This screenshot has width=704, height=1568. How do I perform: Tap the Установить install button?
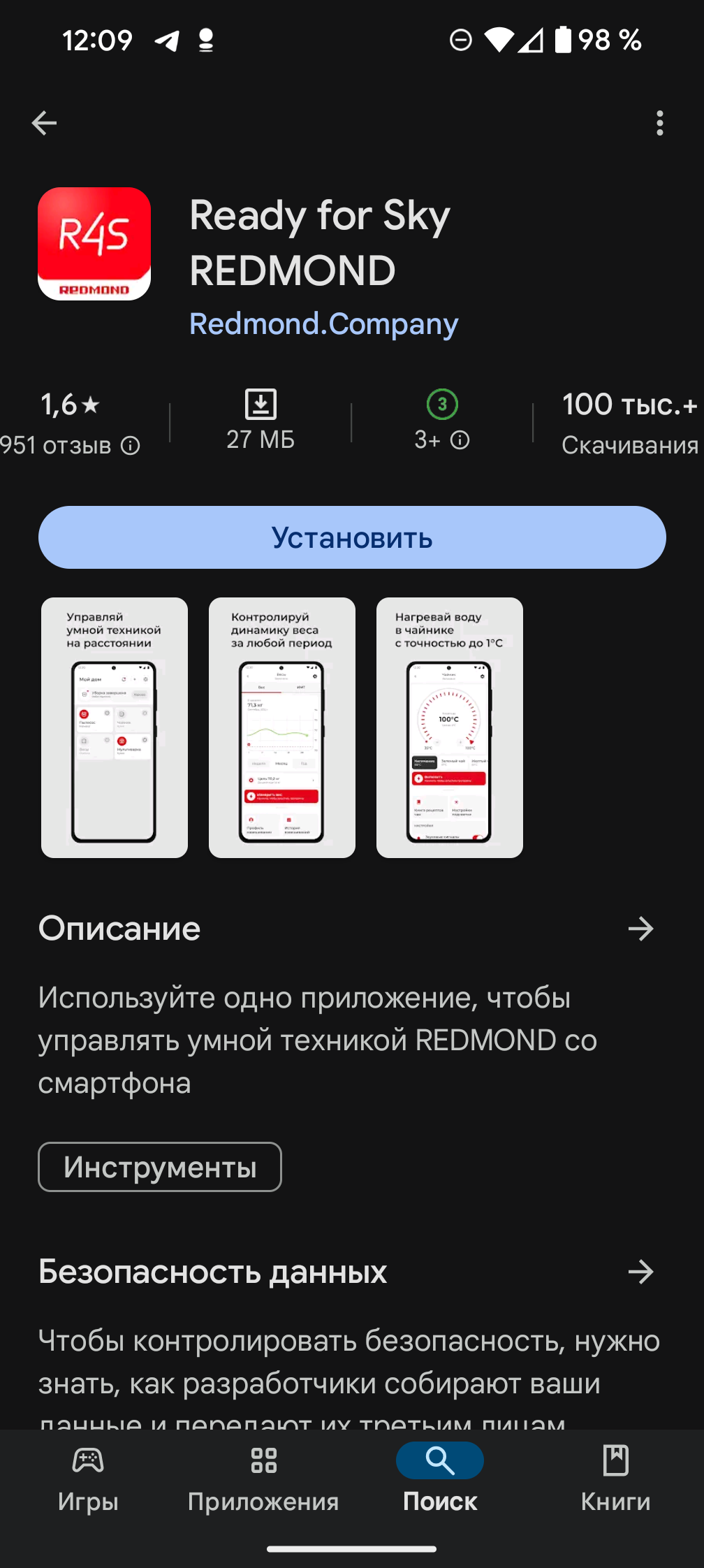coord(352,537)
